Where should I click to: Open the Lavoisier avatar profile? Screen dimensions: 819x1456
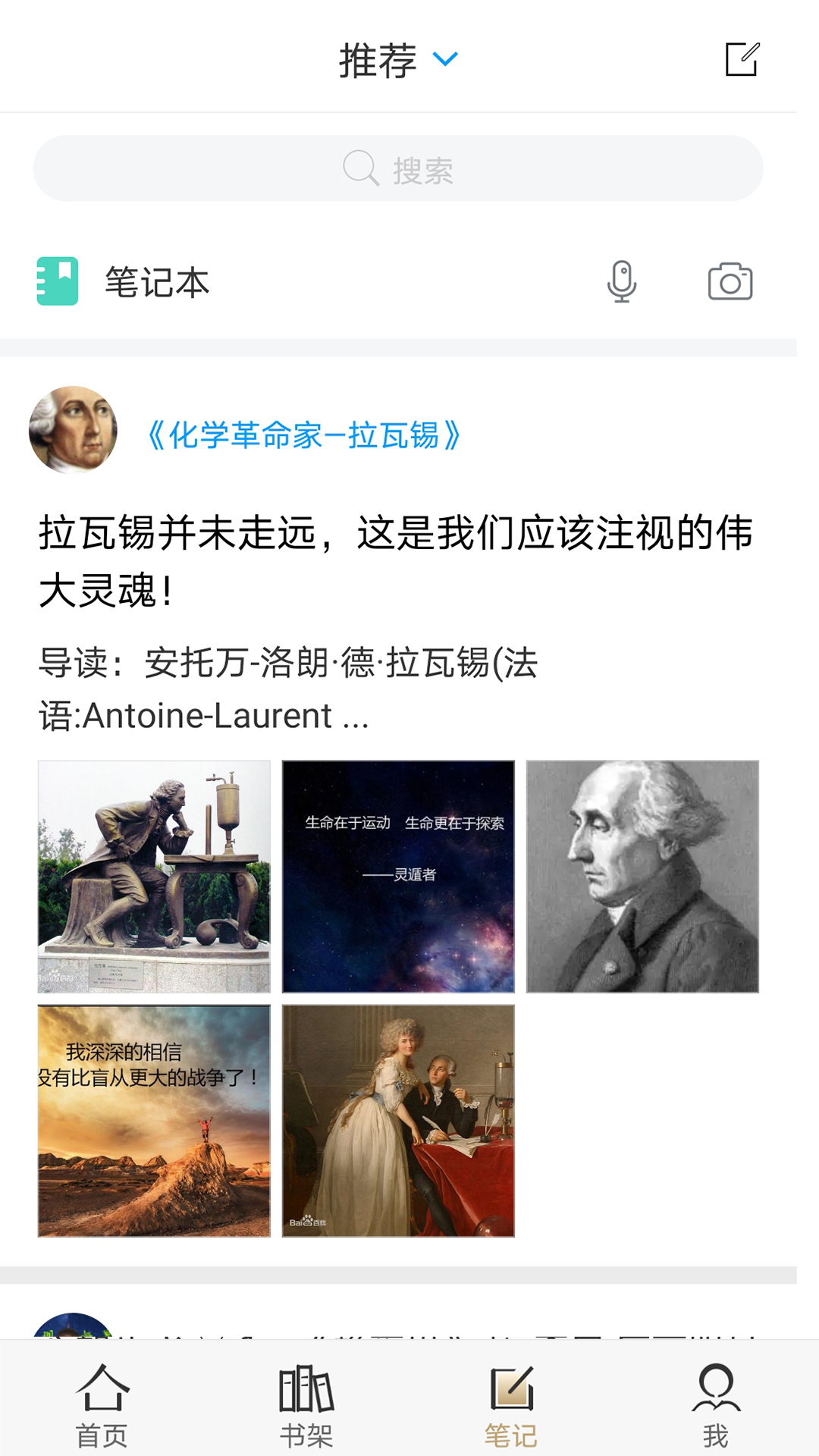click(73, 430)
